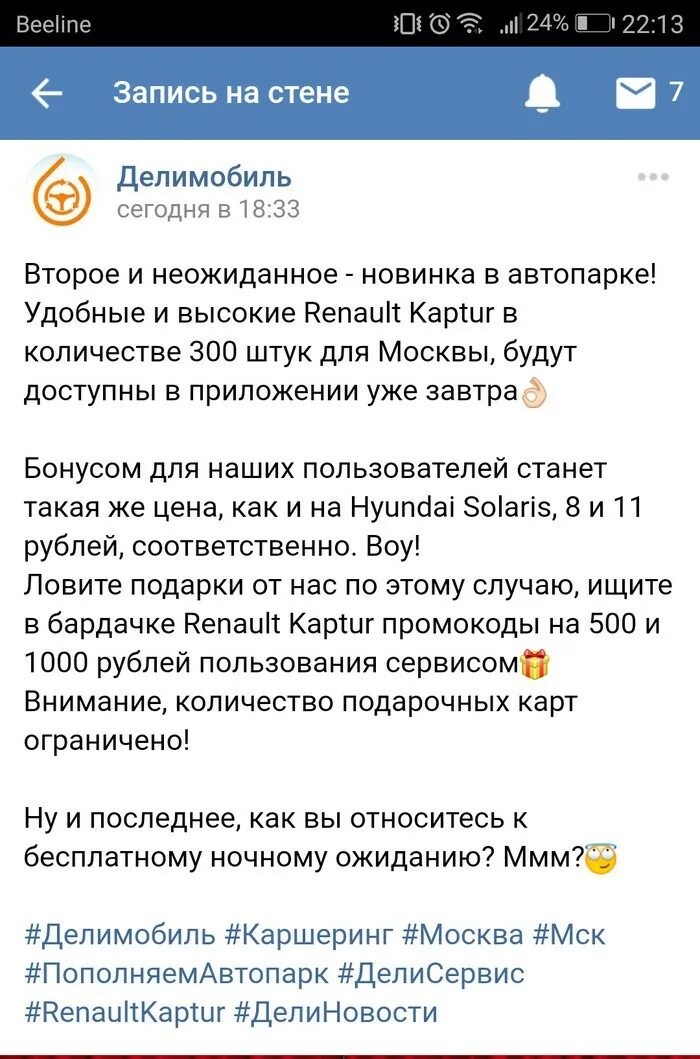Open the #RenaultKaptur hashtag

click(124, 1011)
